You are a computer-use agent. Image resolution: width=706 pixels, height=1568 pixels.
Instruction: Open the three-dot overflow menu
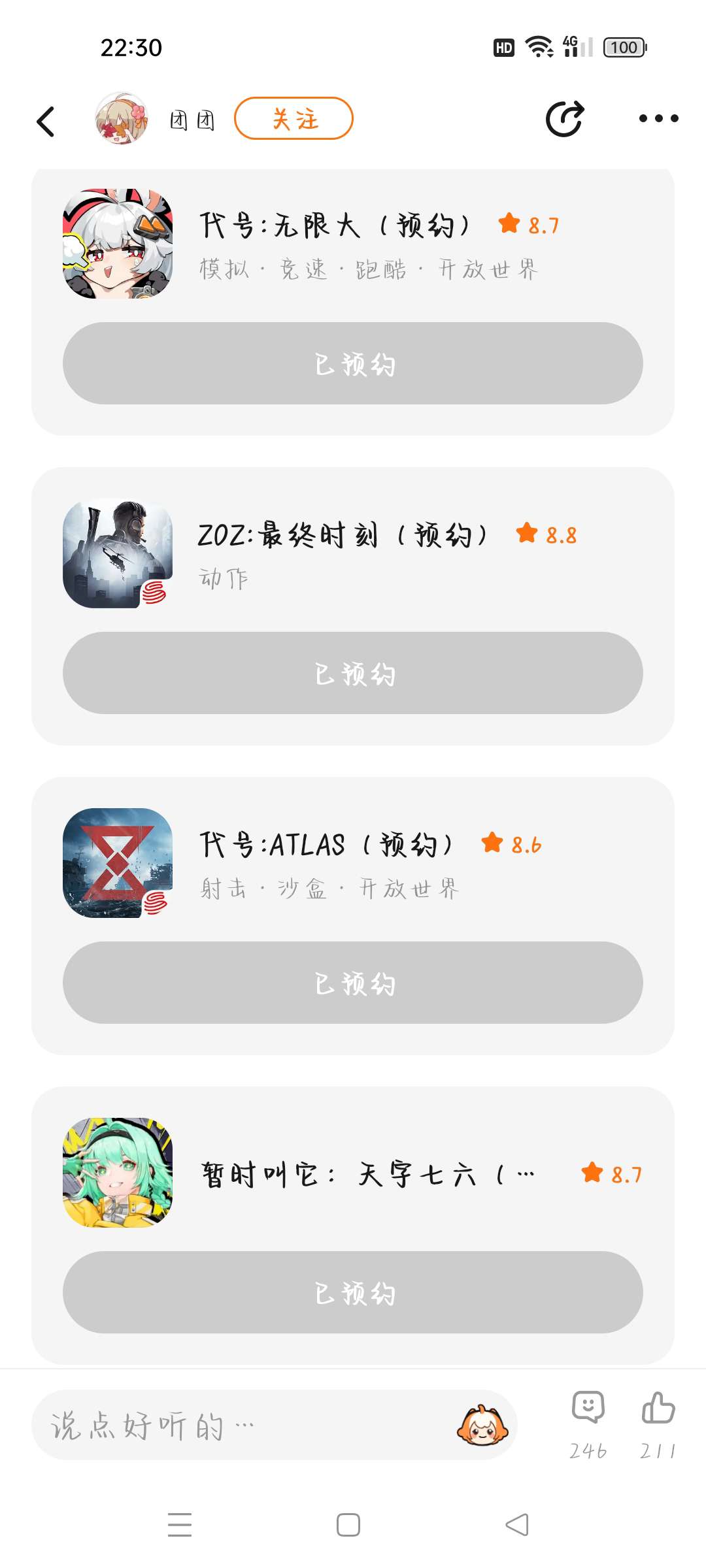click(658, 118)
